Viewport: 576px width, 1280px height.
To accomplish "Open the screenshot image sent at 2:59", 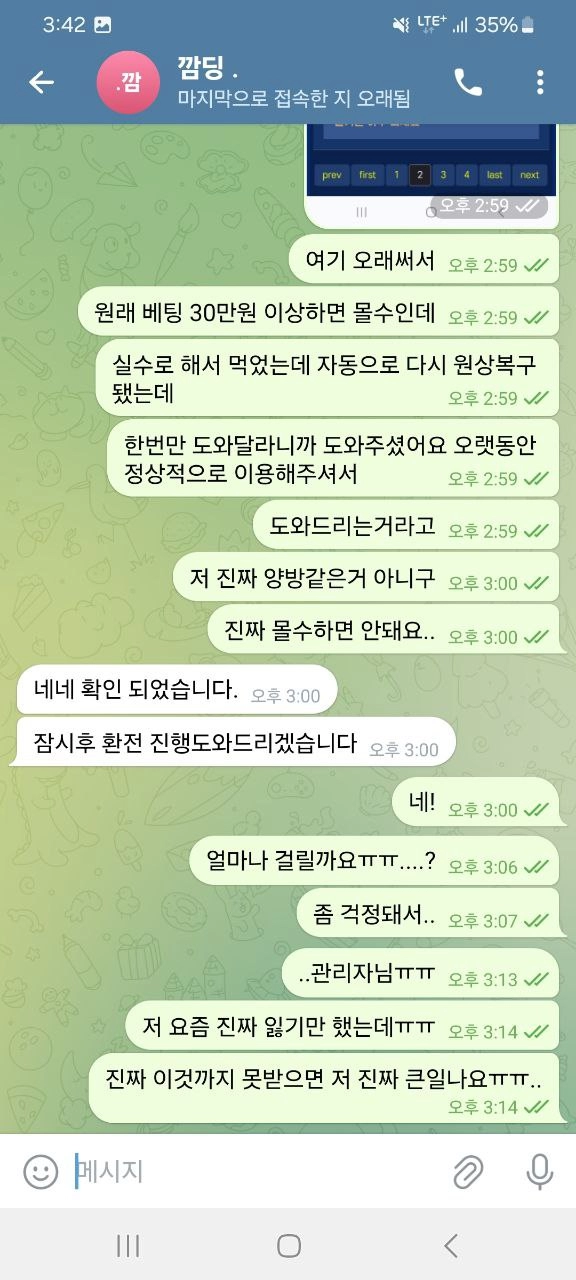I will point(430,171).
